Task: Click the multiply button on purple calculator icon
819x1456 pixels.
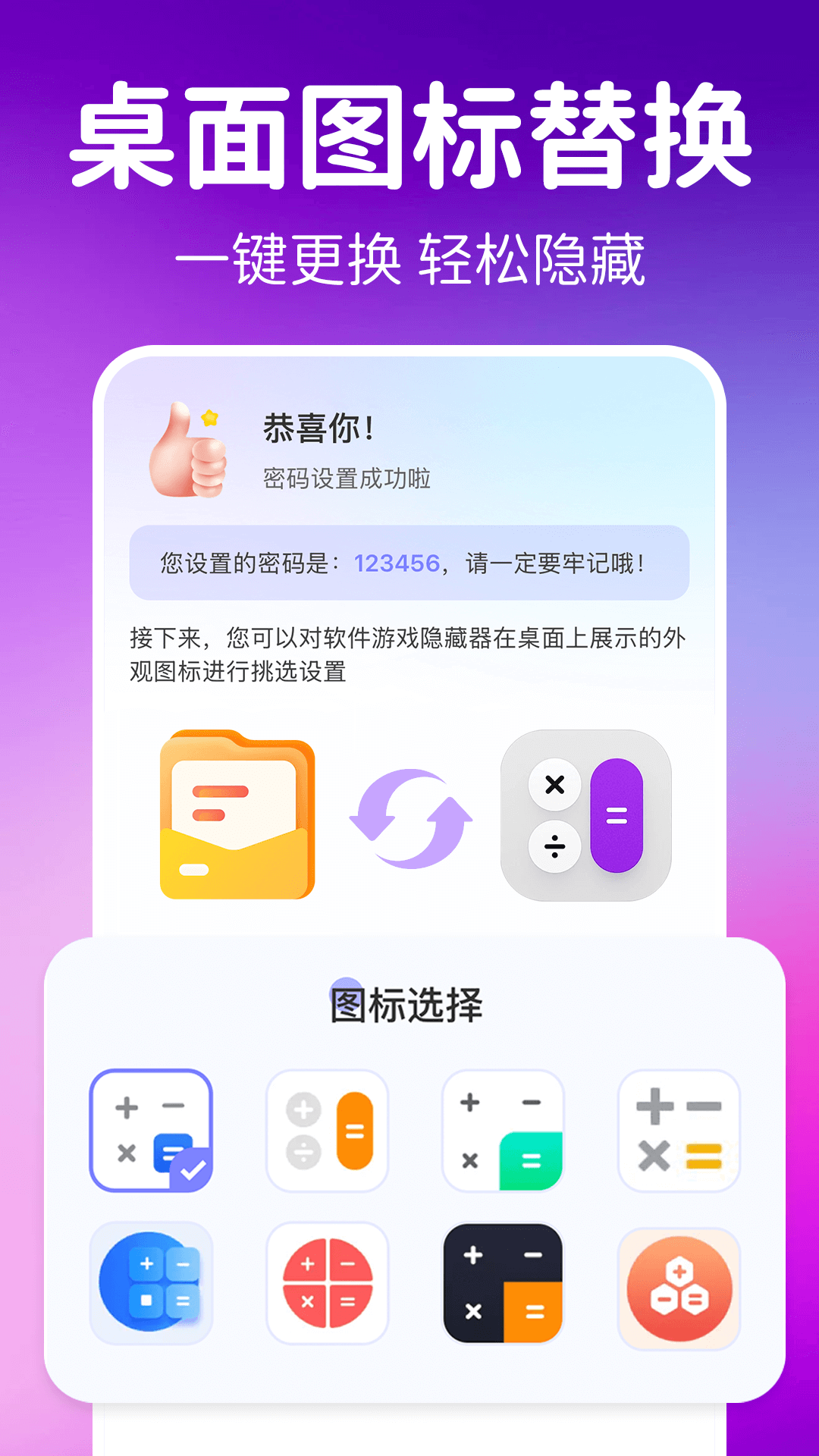Action: point(554,786)
